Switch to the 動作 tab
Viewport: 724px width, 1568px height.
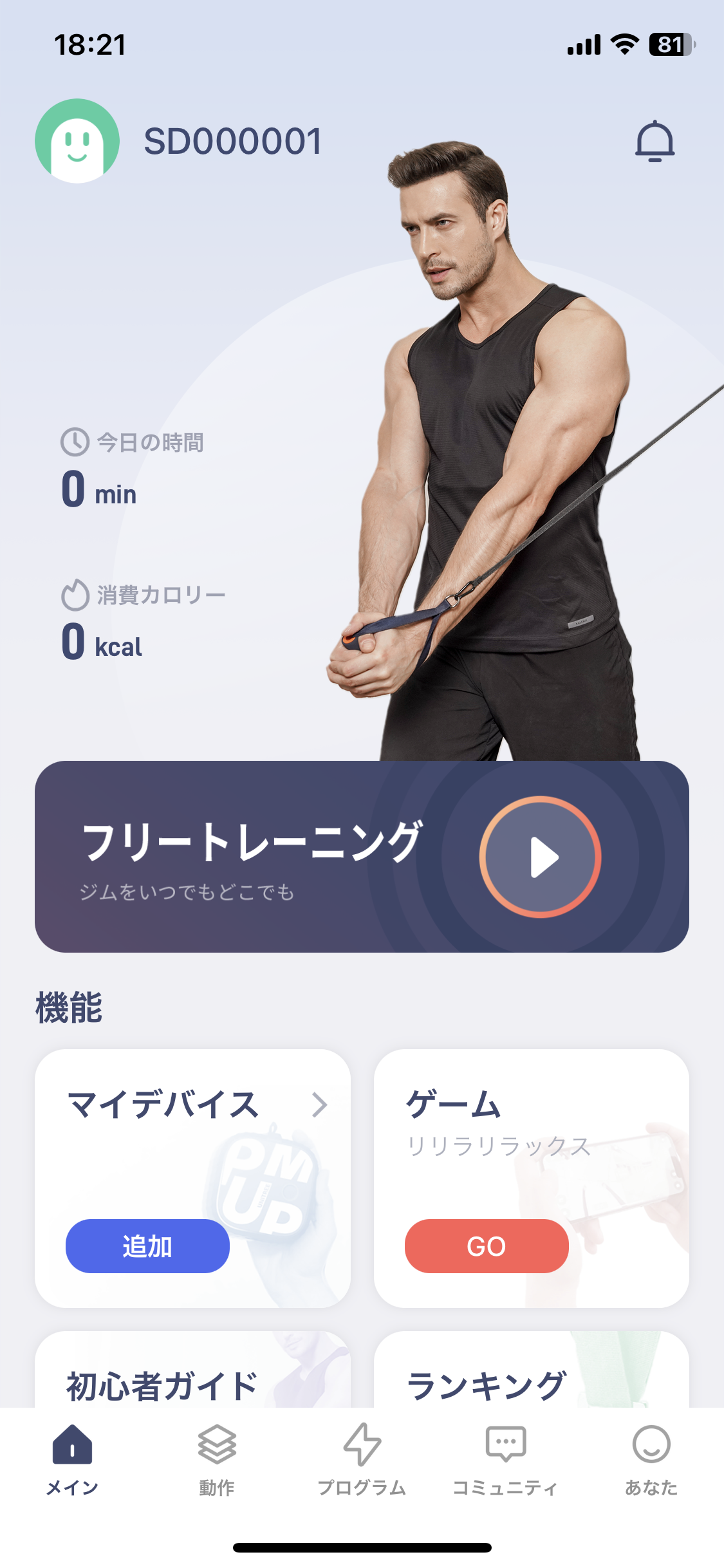pyautogui.click(x=217, y=1460)
